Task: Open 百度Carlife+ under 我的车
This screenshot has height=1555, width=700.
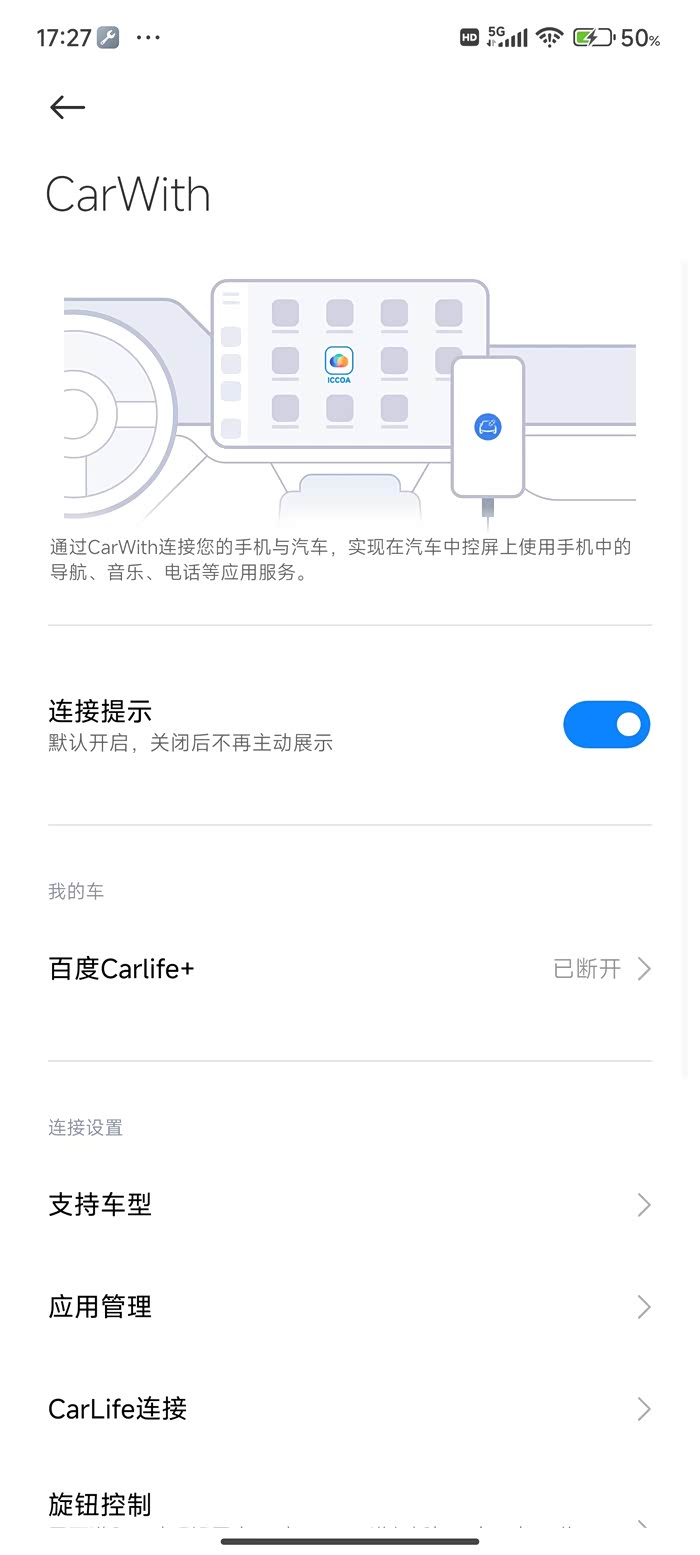Action: click(350, 969)
